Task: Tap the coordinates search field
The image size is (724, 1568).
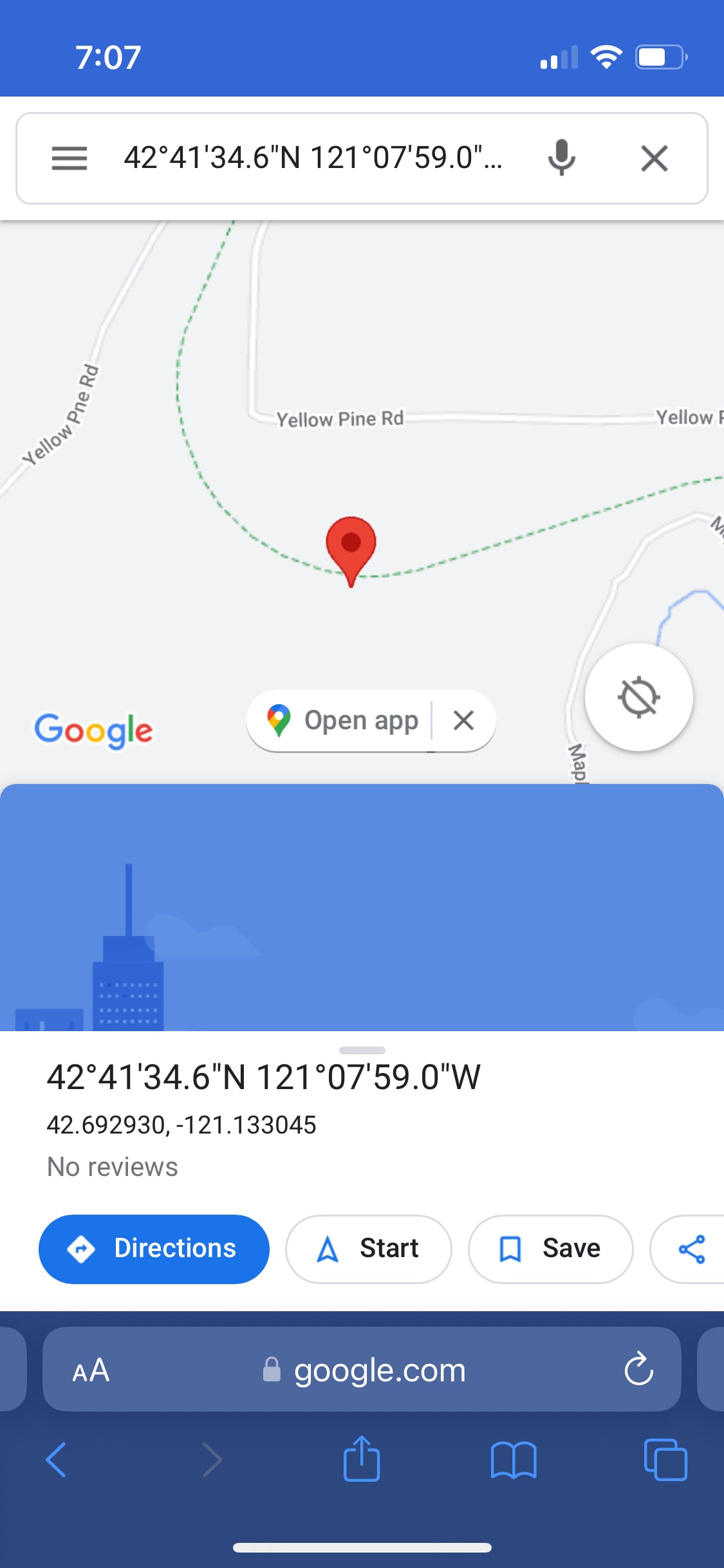Action: click(312, 158)
